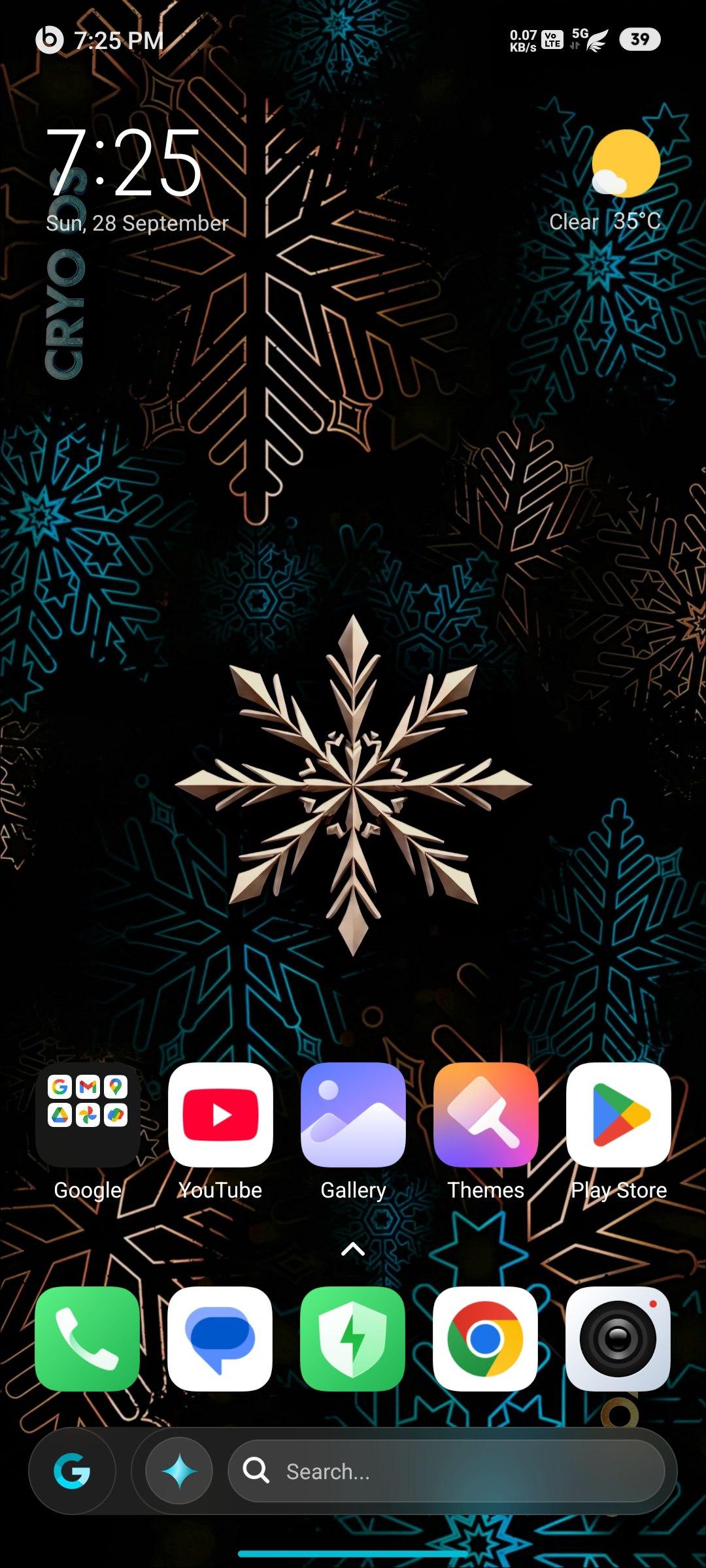706x1568 pixels.
Task: Open the clock widget showing 7:25
Action: tap(124, 163)
